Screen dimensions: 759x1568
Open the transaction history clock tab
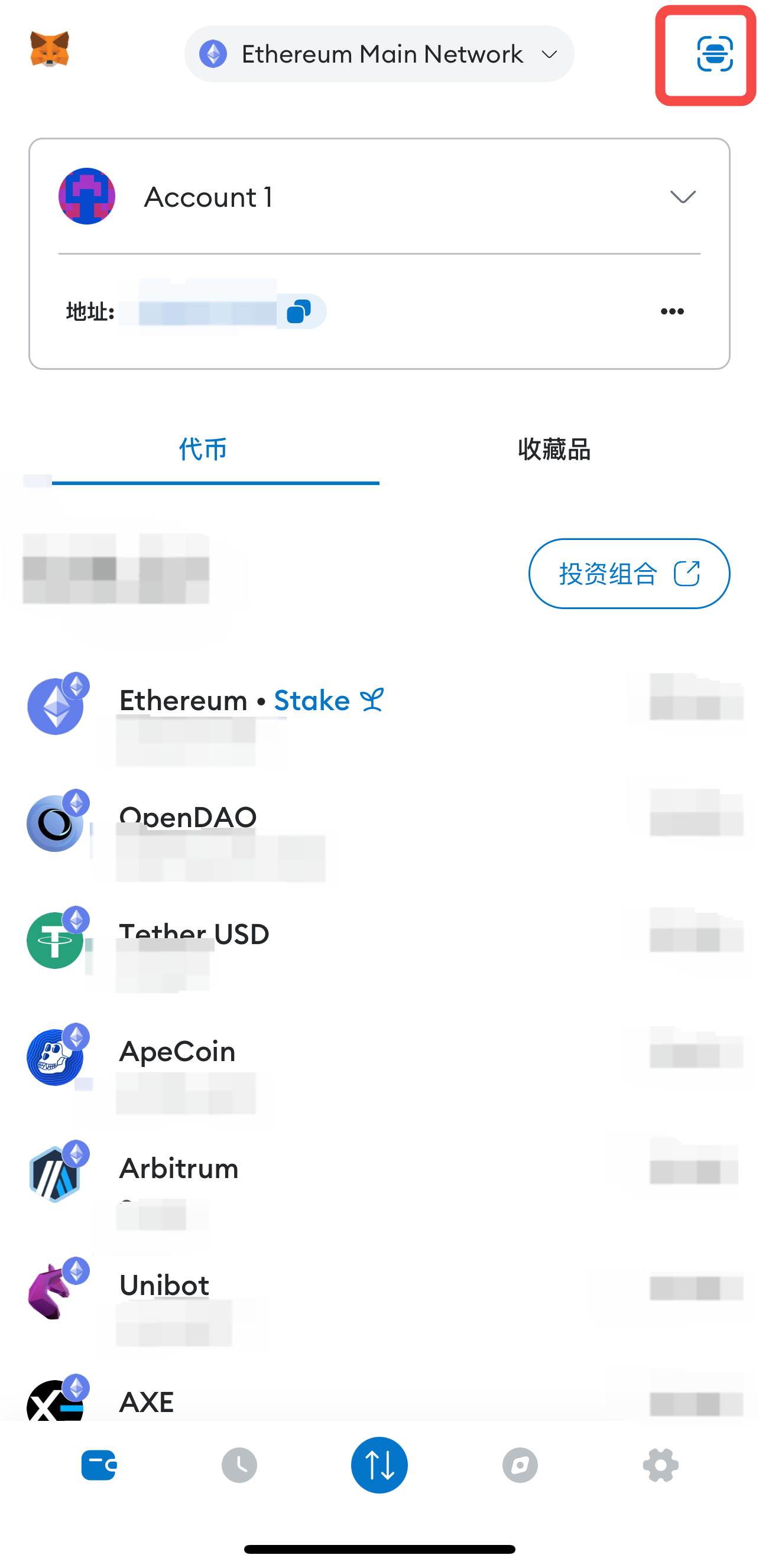click(239, 1465)
